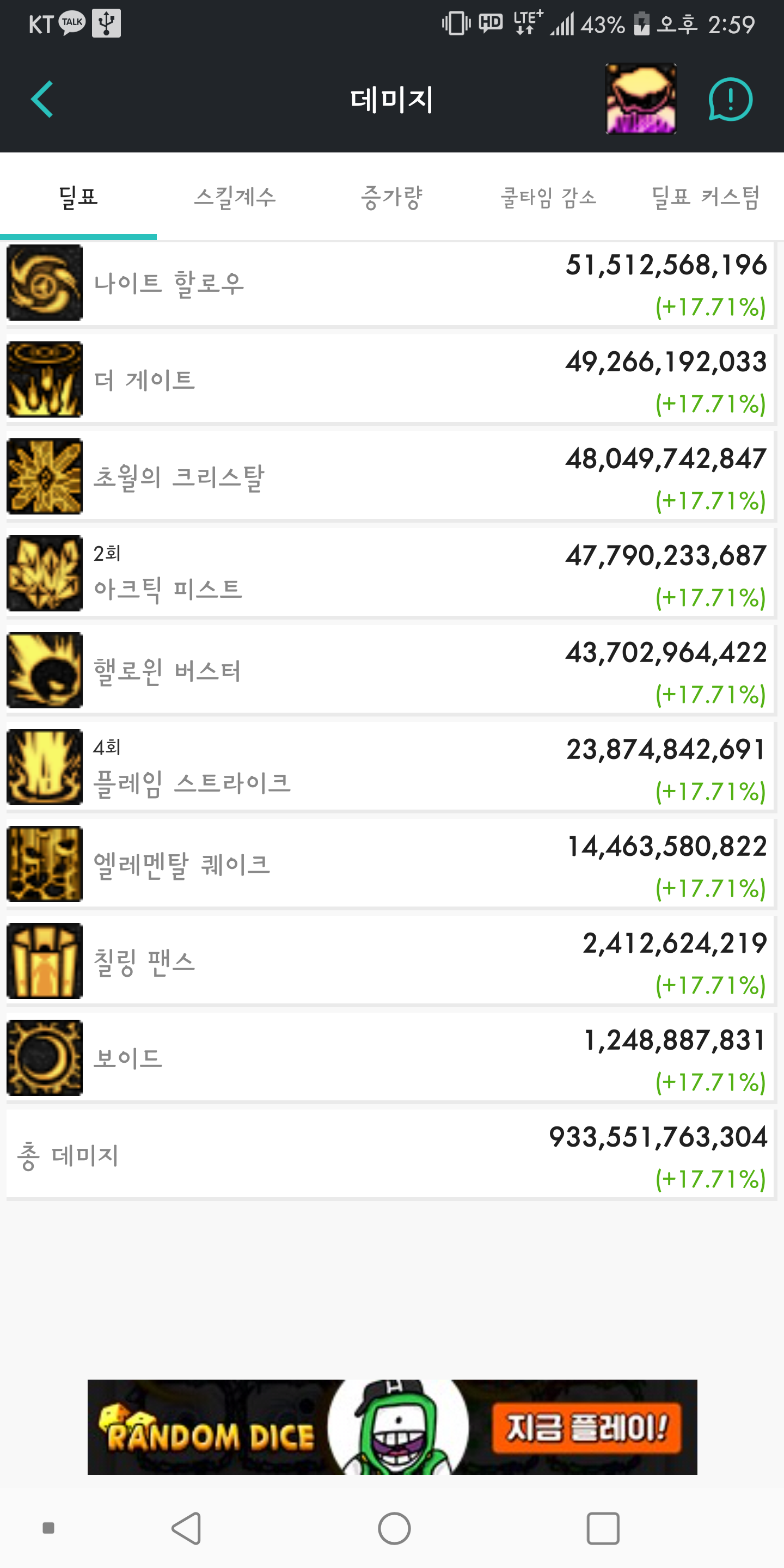Tap the 엘레멘탈 퀘이크 row

click(390, 865)
